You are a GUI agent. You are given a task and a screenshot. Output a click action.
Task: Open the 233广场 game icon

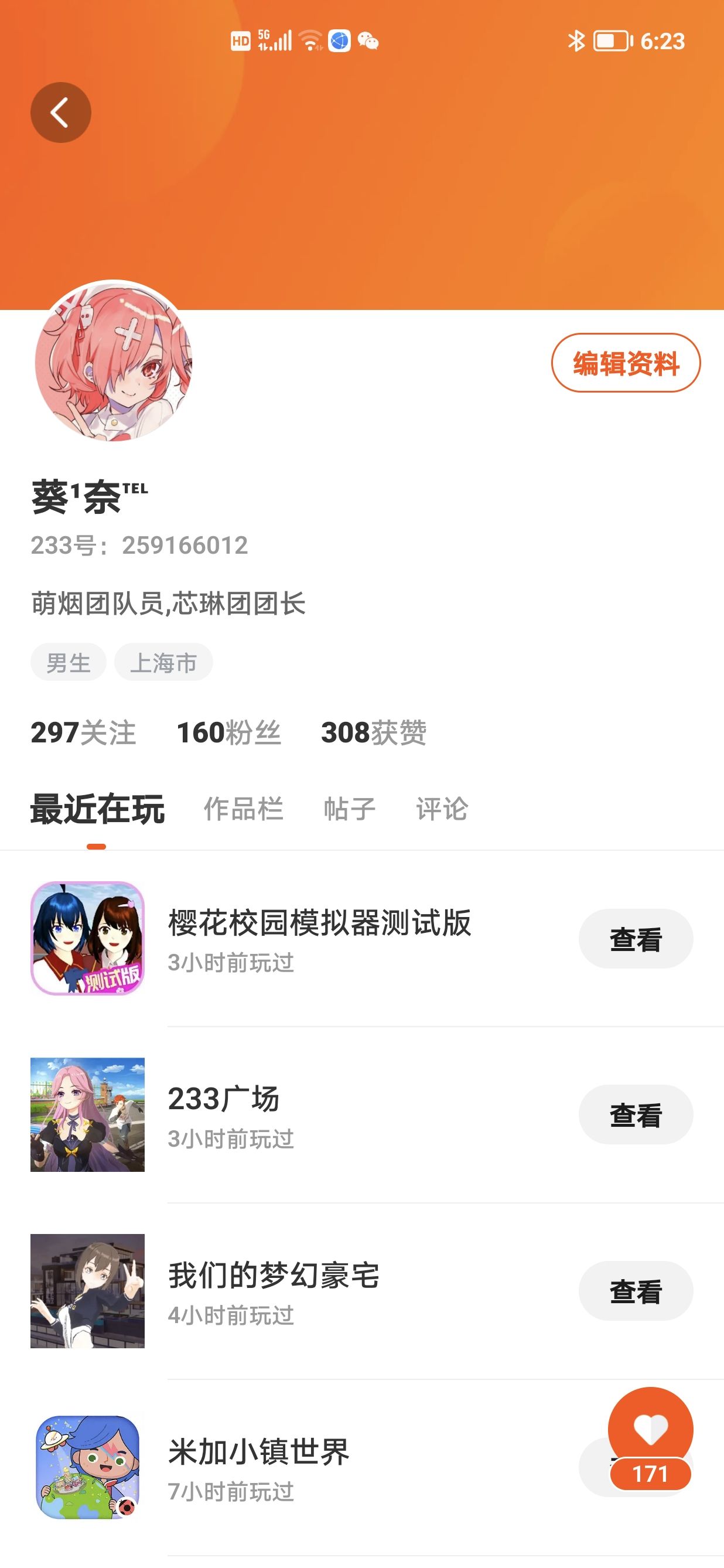tap(88, 1114)
